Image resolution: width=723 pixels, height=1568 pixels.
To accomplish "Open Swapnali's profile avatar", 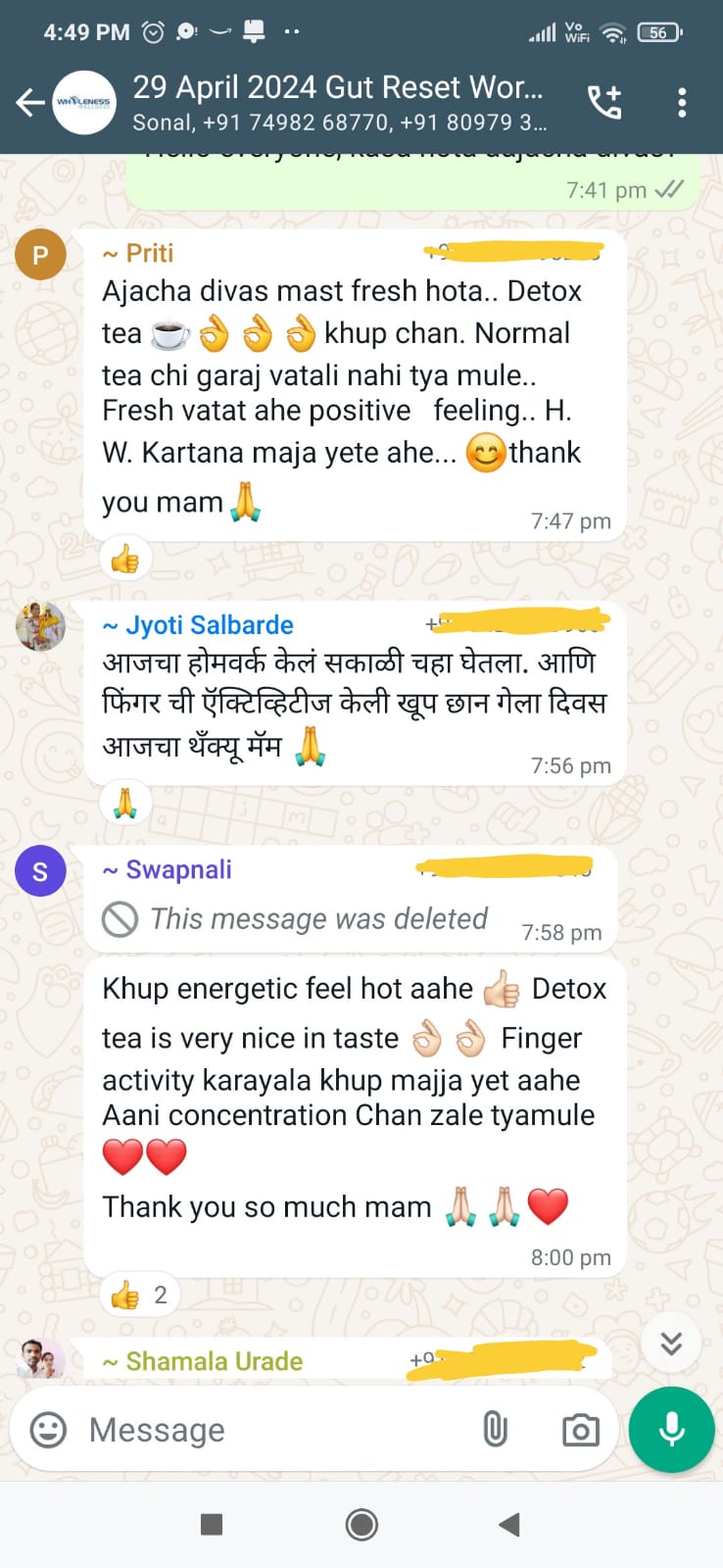I will [x=40, y=871].
